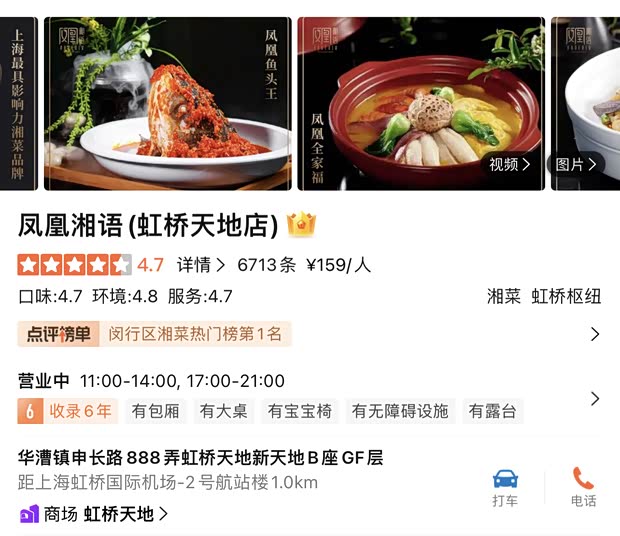Select the 虹桥枢纽 area tag

[x=566, y=296]
